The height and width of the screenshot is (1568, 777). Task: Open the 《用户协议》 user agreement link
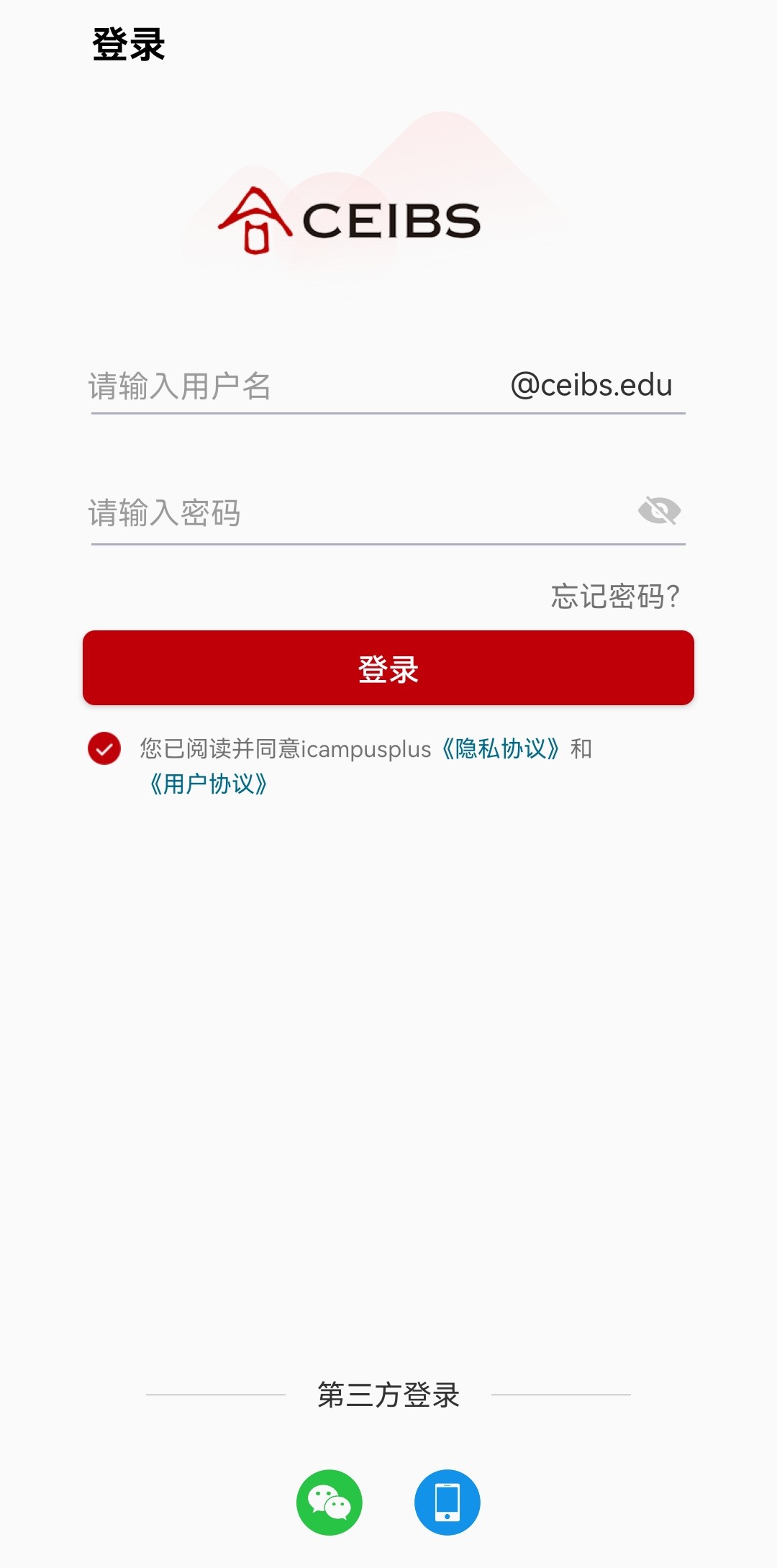[x=208, y=784]
